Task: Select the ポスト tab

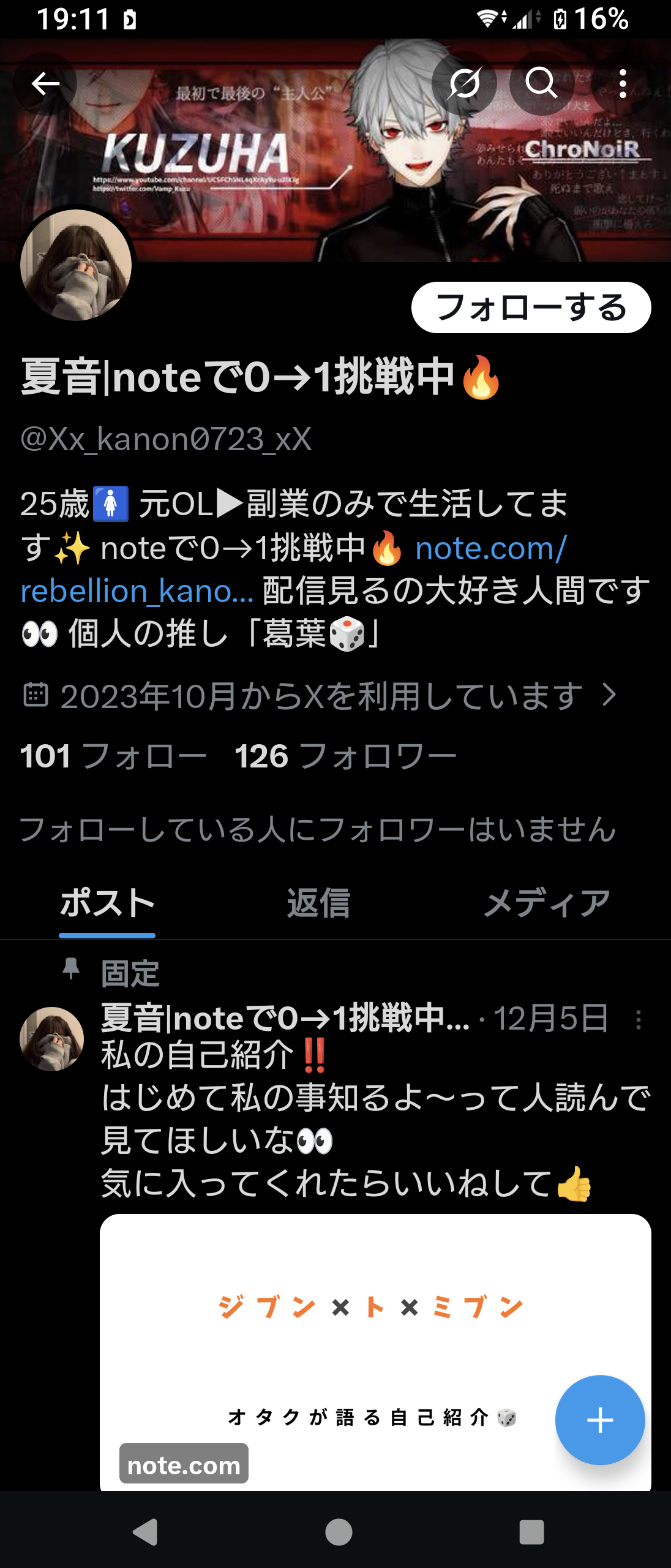Action: [x=107, y=903]
